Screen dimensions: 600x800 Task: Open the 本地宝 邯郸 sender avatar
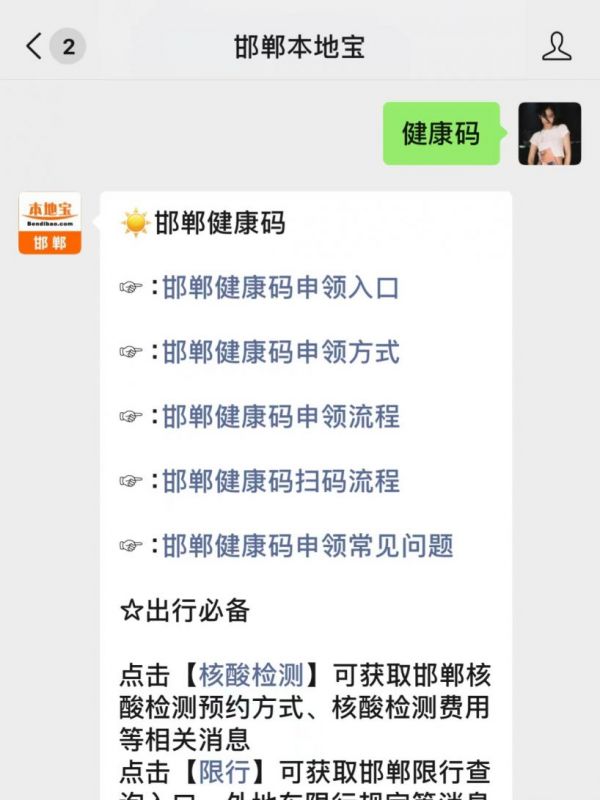[50, 223]
